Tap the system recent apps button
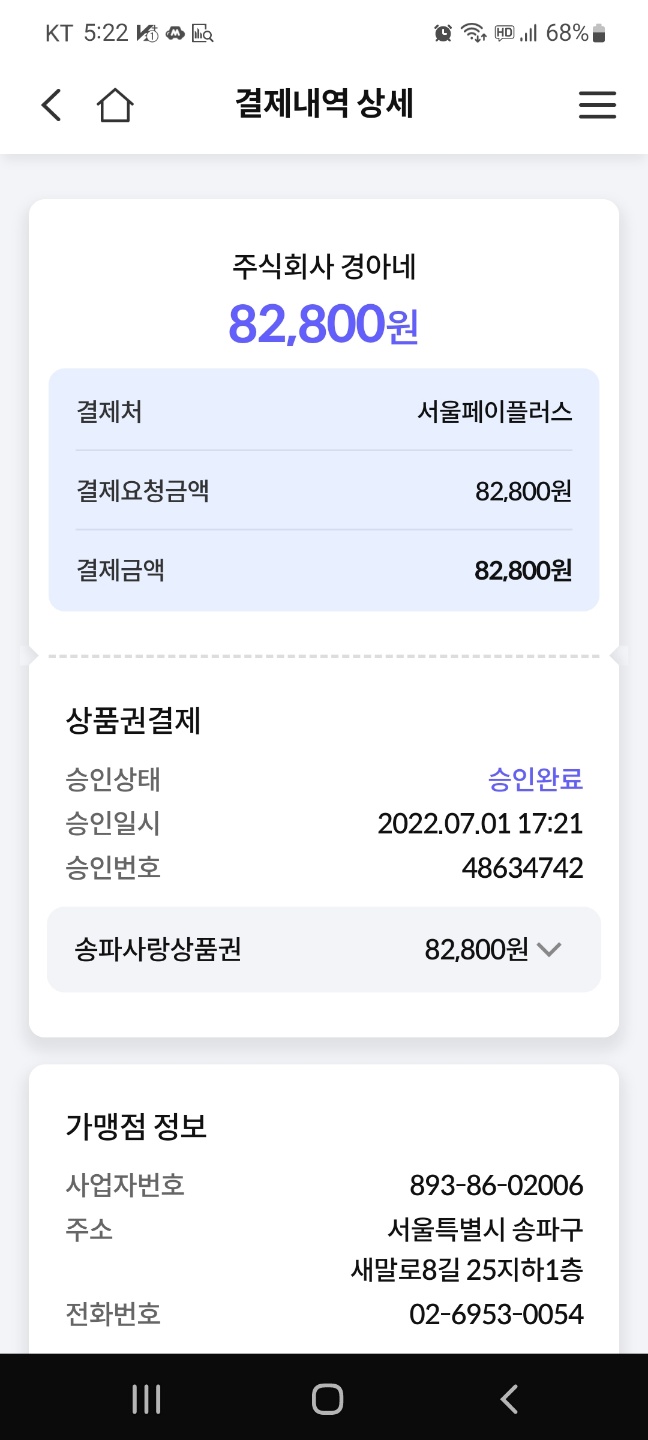The image size is (648, 1440). (x=147, y=1399)
